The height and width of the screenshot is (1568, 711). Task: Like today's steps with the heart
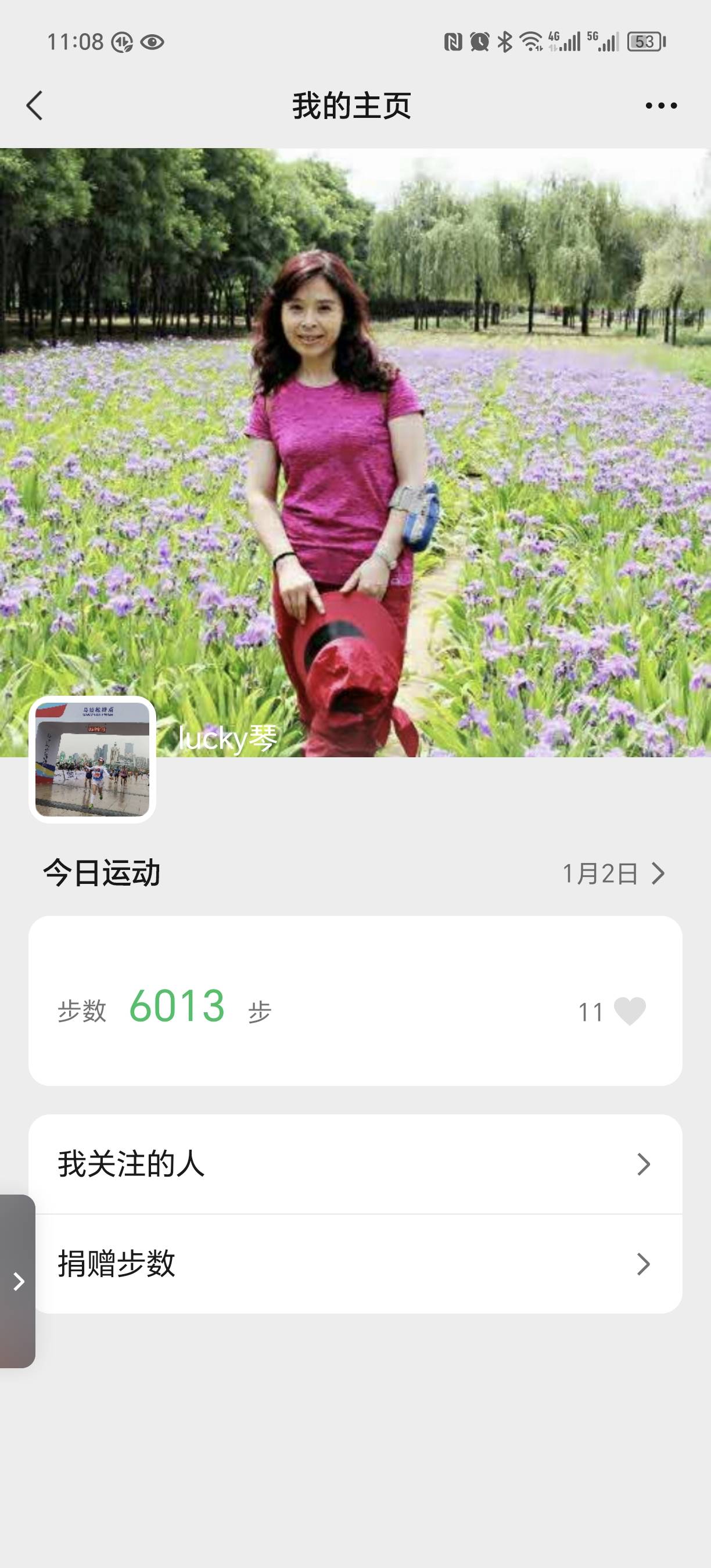(630, 1012)
